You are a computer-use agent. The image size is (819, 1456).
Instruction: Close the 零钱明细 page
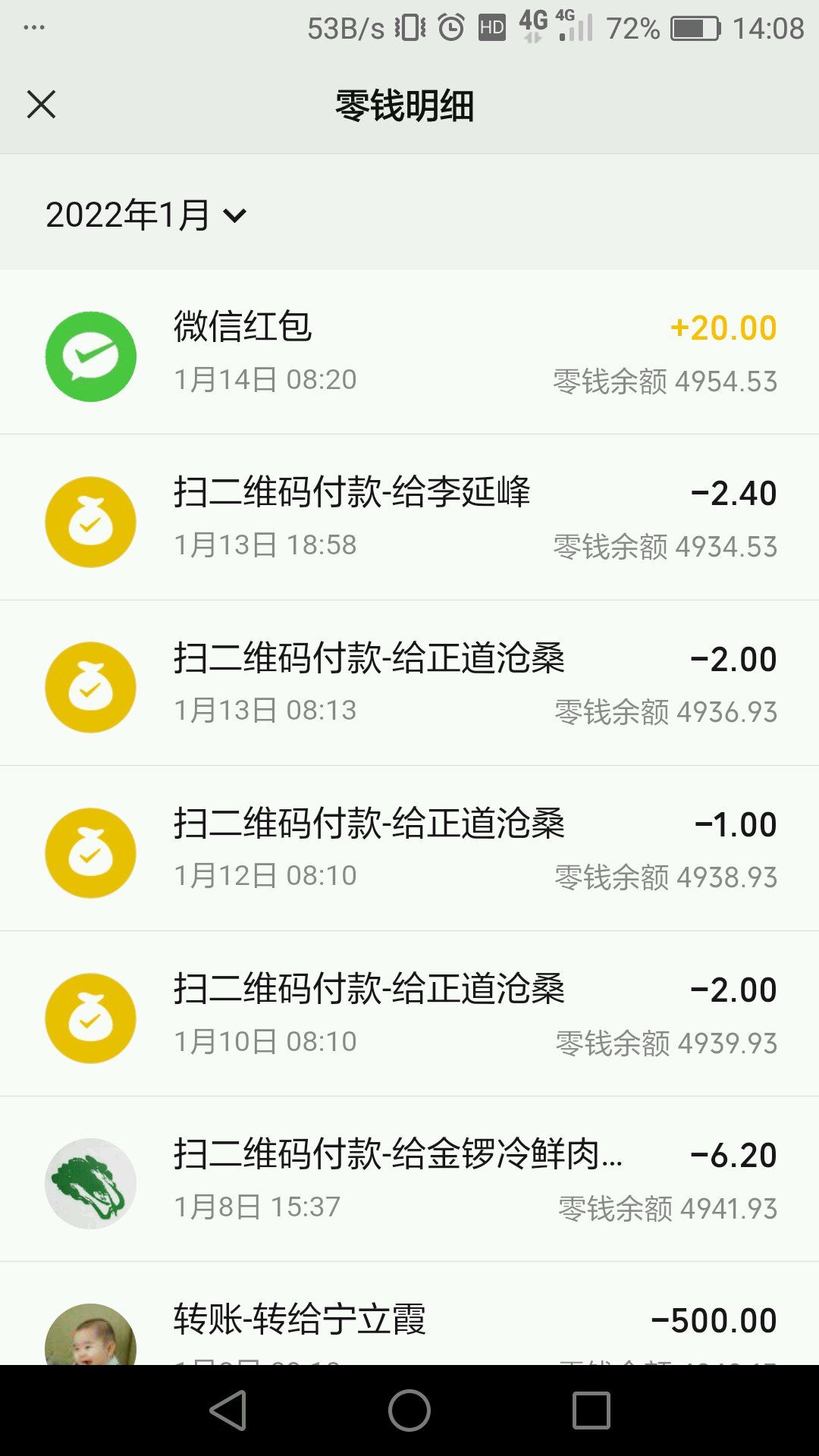pos(41,105)
